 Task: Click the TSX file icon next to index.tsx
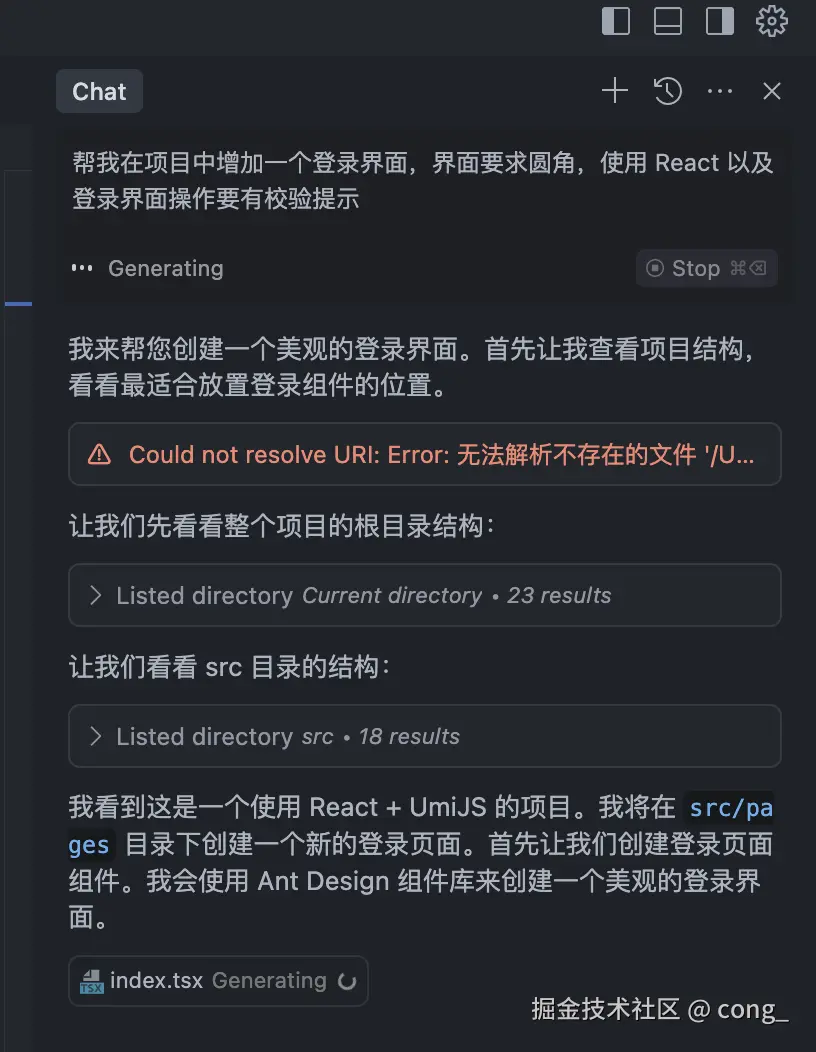coord(90,981)
